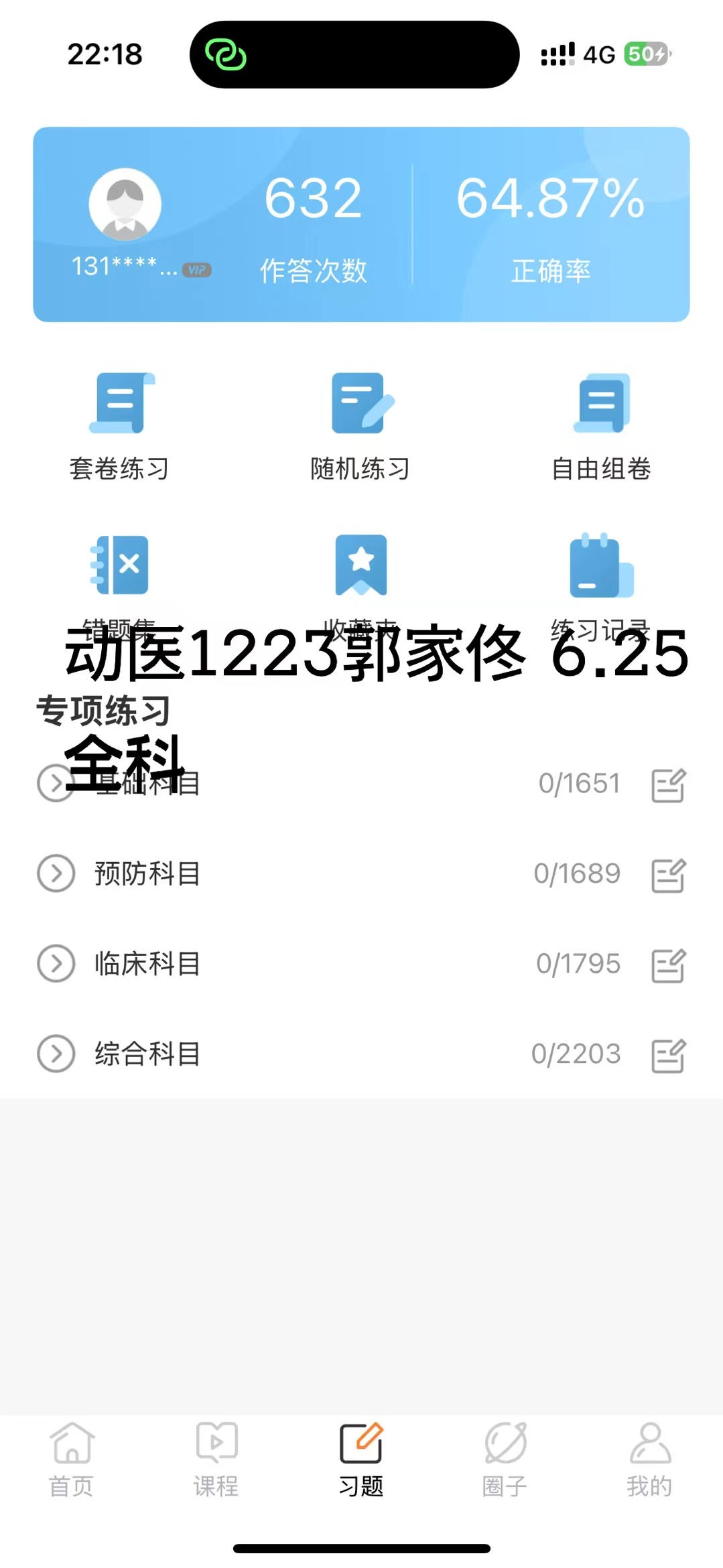Open 自由组卷 custom paper
This screenshot has height=1568, width=723.
tap(601, 425)
